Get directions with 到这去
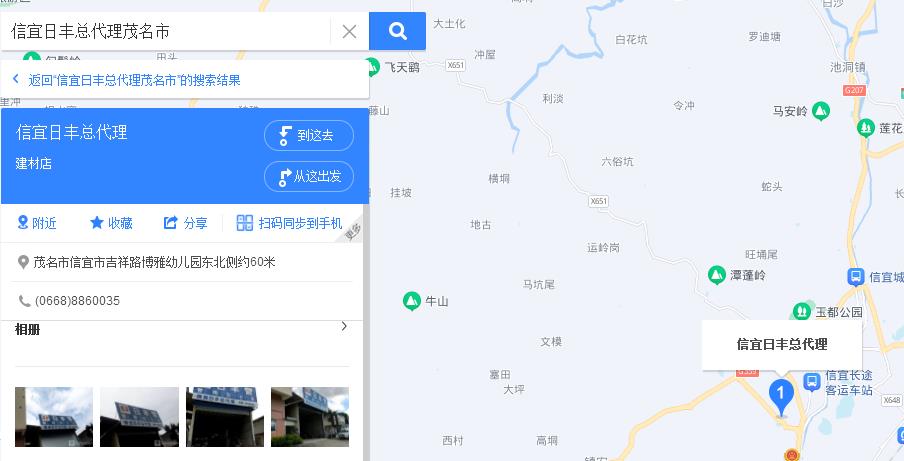 (x=308, y=135)
